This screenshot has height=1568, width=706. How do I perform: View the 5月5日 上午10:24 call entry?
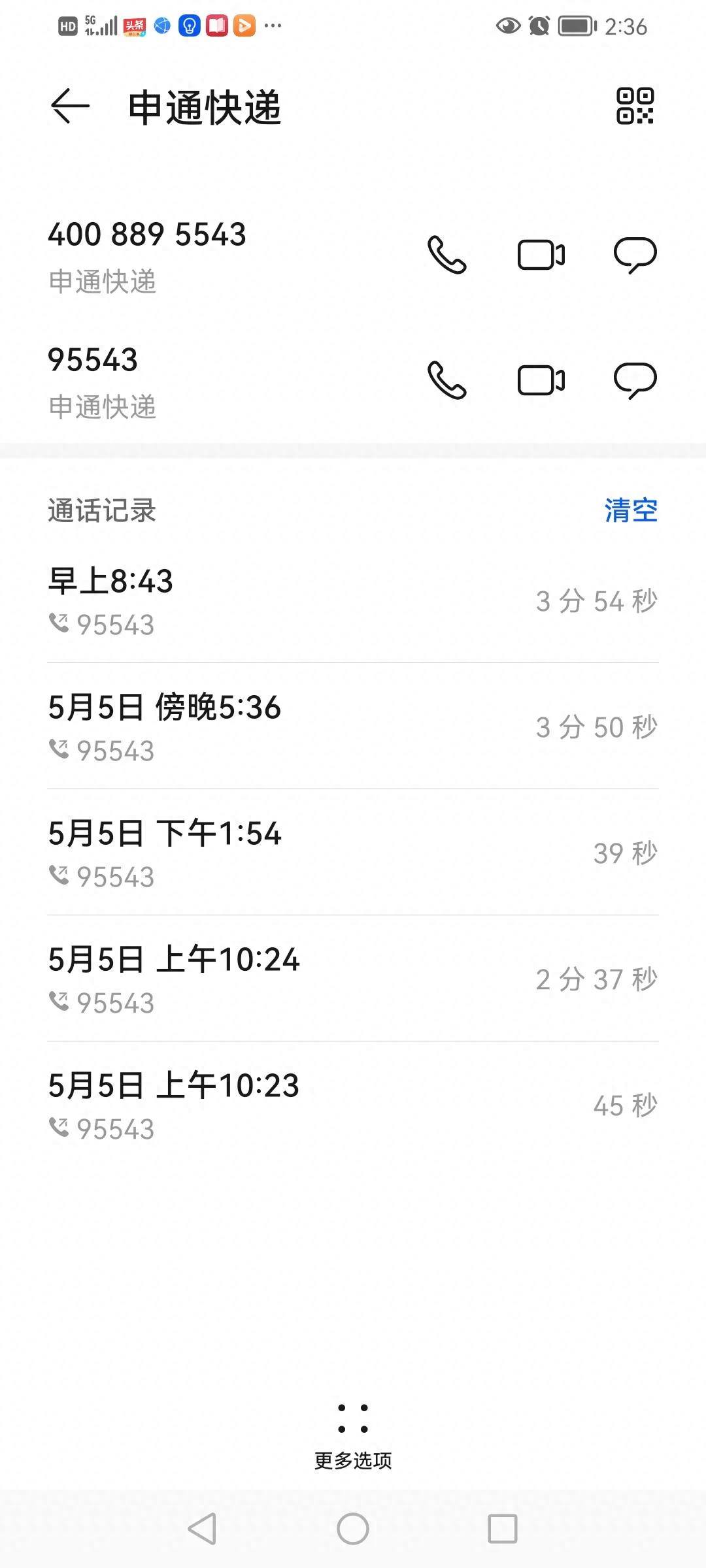click(x=353, y=979)
